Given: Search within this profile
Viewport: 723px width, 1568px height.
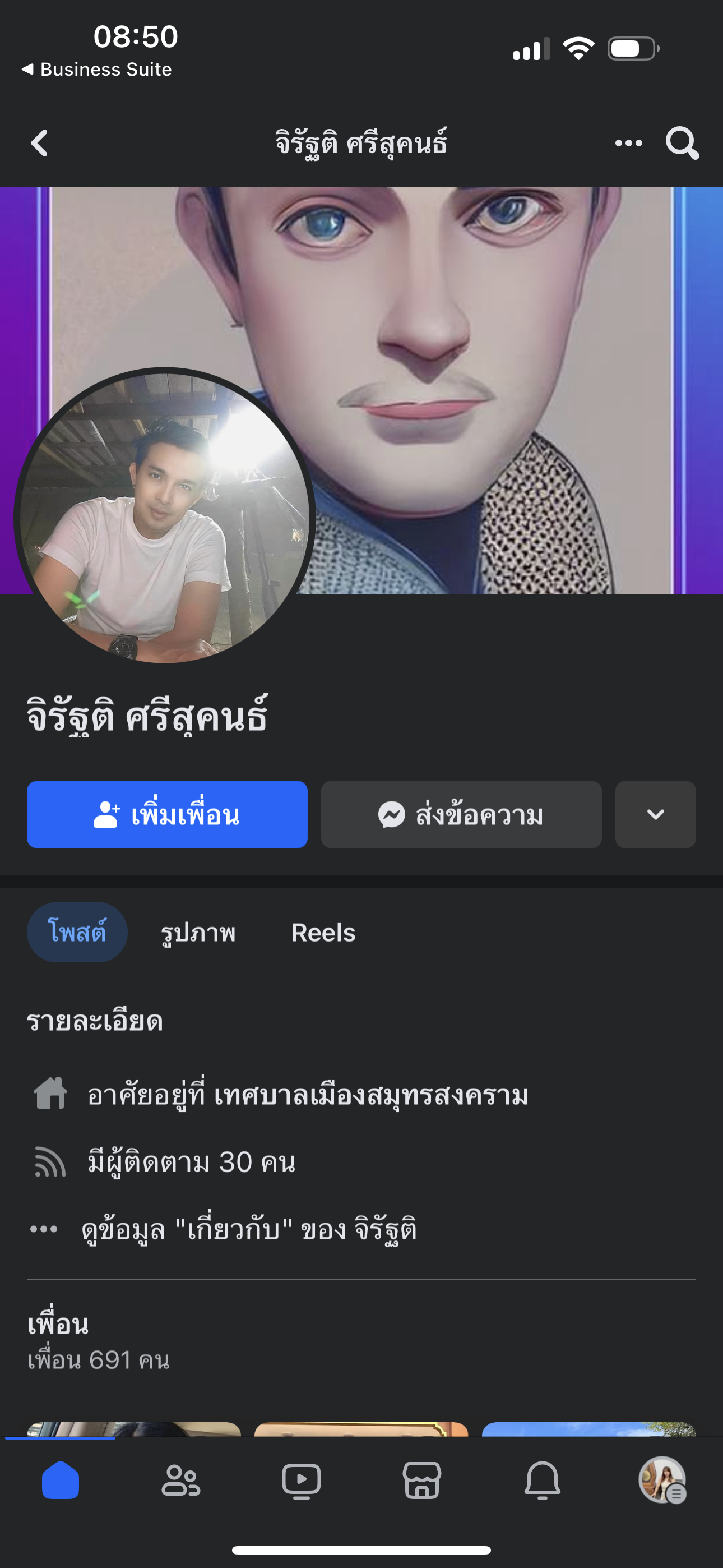Looking at the screenshot, I should point(682,144).
